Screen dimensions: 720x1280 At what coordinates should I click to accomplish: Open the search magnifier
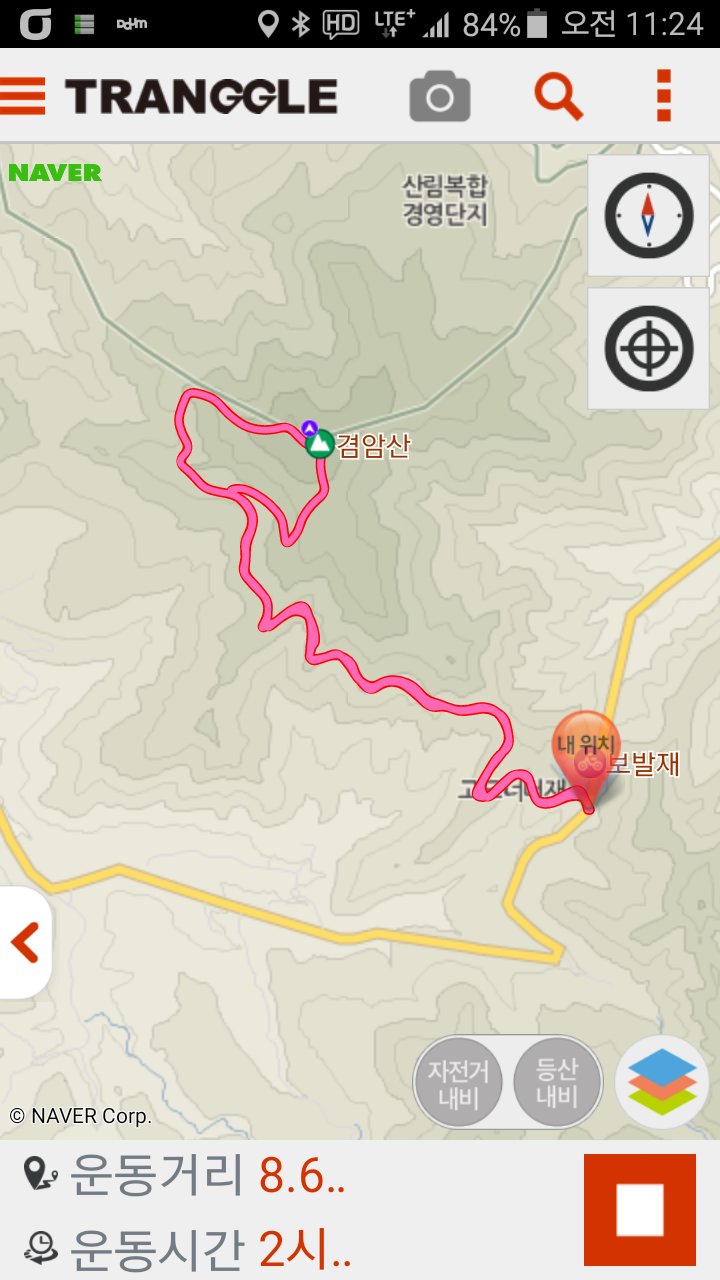click(x=558, y=96)
